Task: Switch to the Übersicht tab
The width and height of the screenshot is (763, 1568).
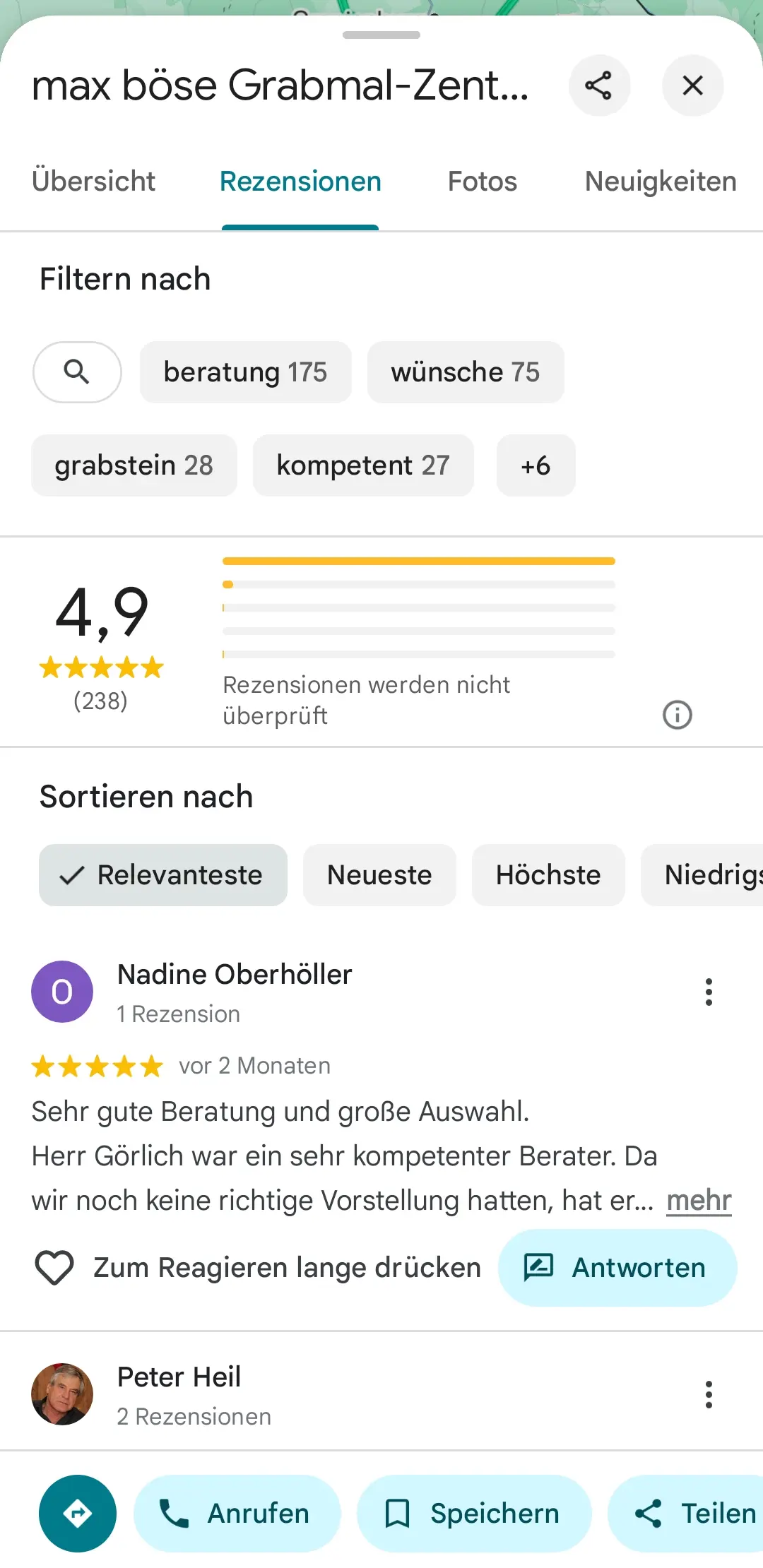Action: [93, 182]
